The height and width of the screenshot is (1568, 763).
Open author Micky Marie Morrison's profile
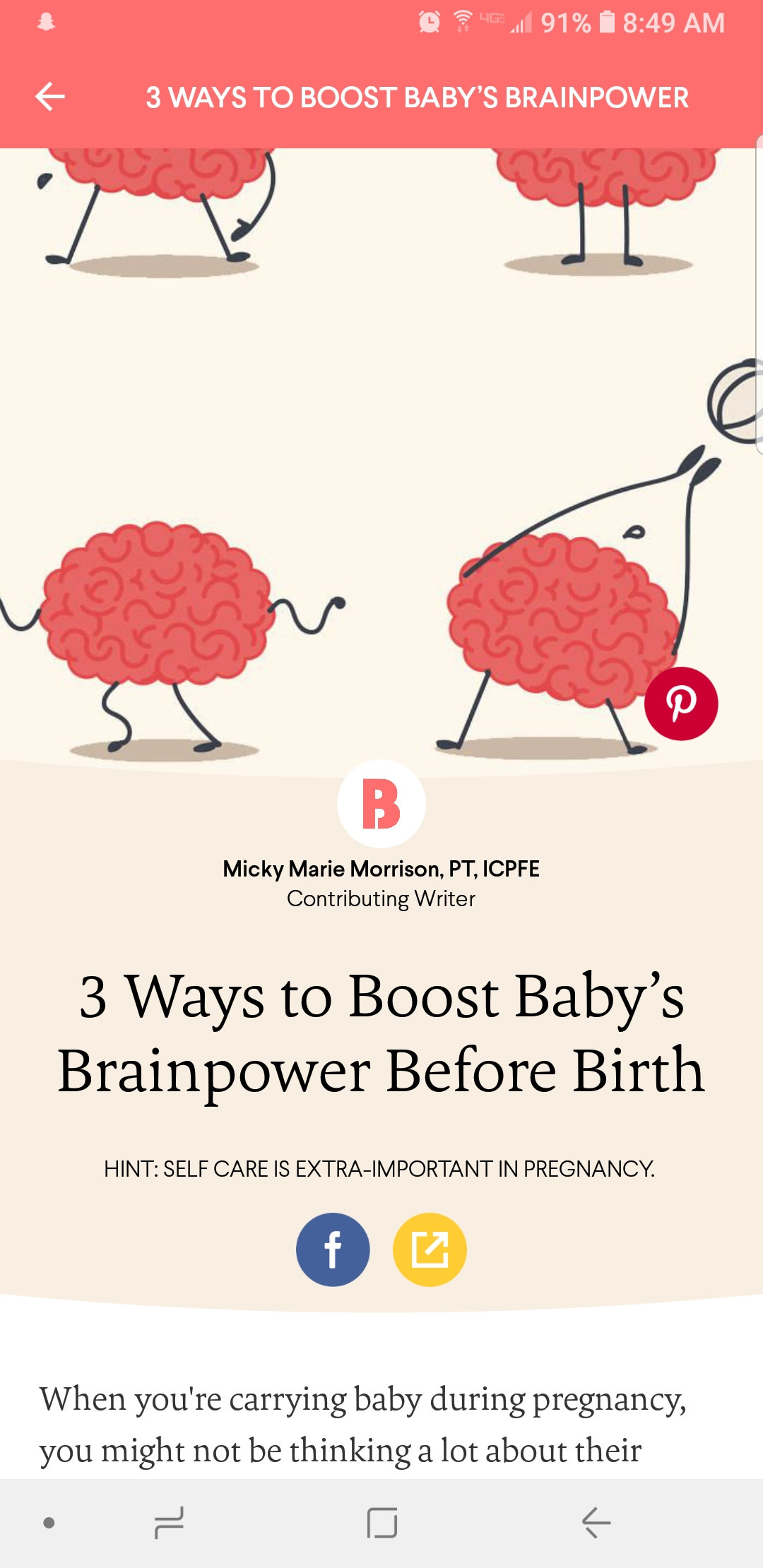tap(381, 868)
